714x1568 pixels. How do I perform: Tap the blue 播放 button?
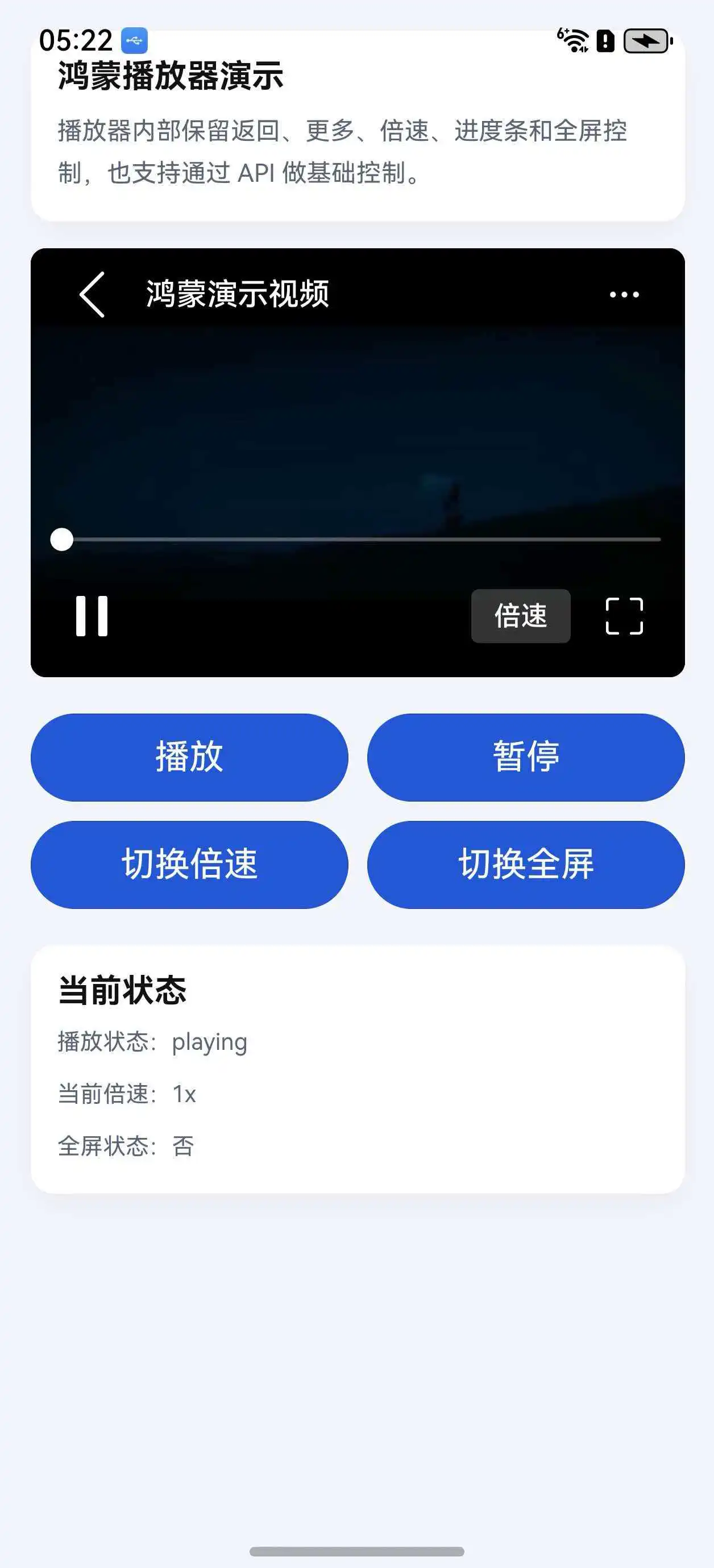click(189, 757)
